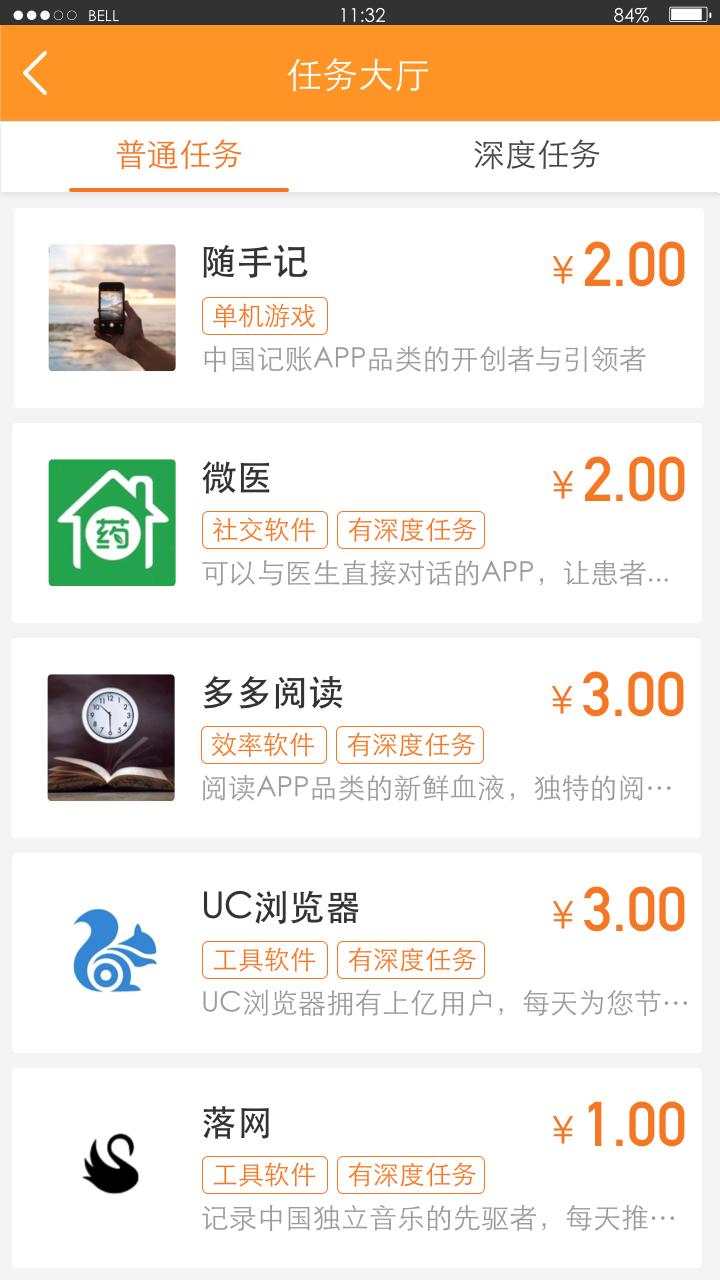The height and width of the screenshot is (1280, 720).
Task: Open the 任务大厅 title bar
Action: pyautogui.click(x=360, y=75)
